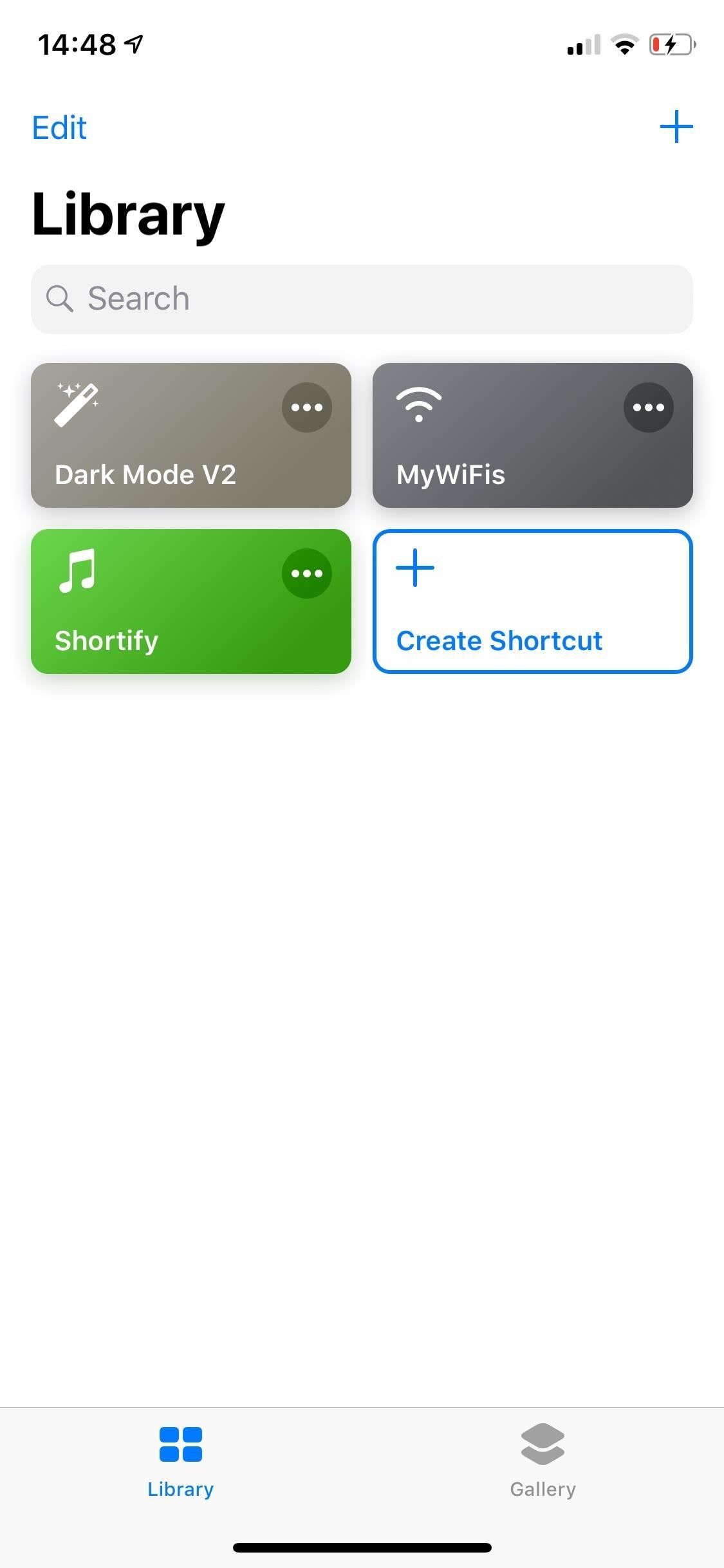
Task: Tap the plus inside the Create Shortcut card
Action: [414, 567]
